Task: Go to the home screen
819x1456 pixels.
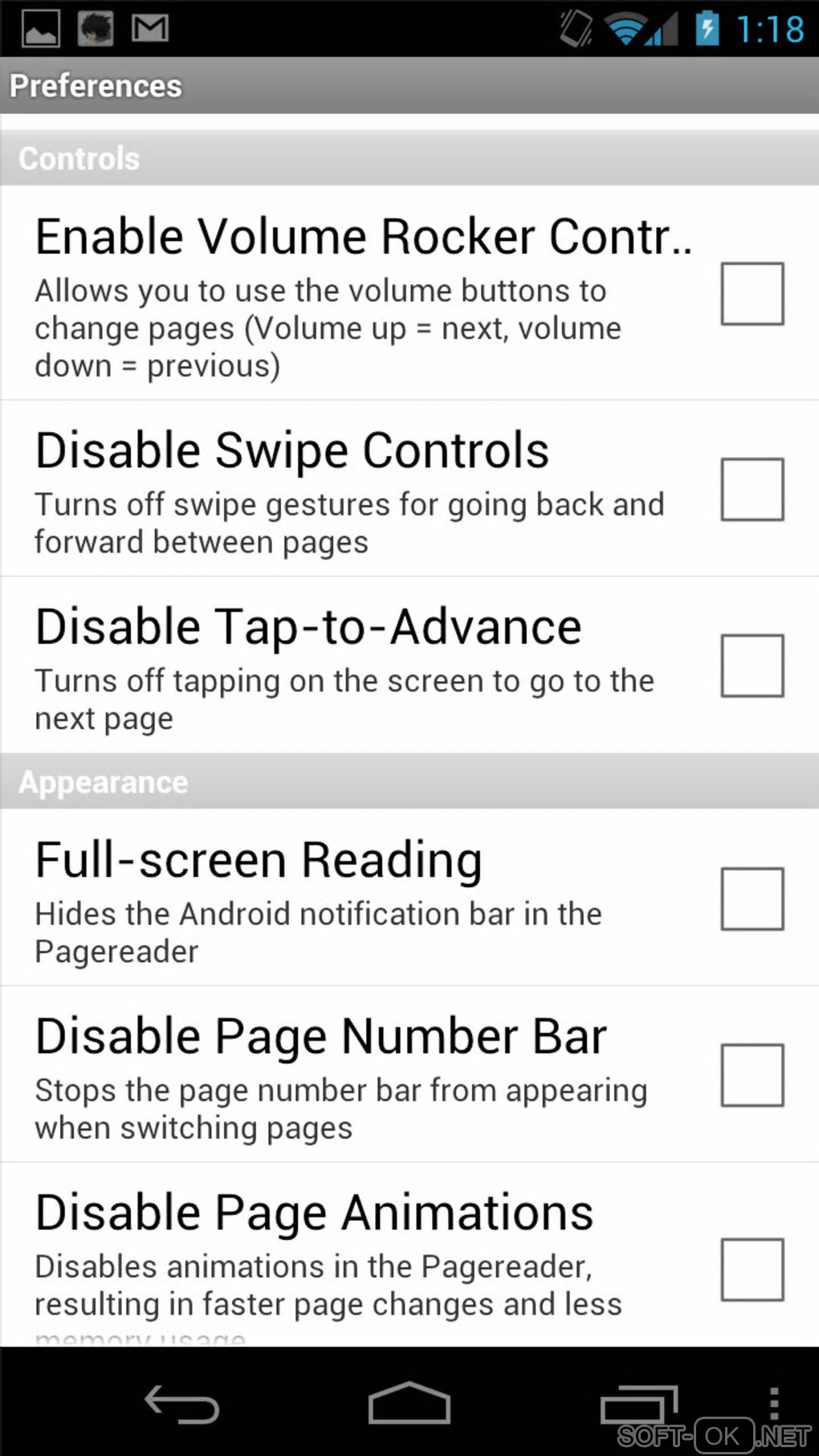Action: coord(409,1403)
